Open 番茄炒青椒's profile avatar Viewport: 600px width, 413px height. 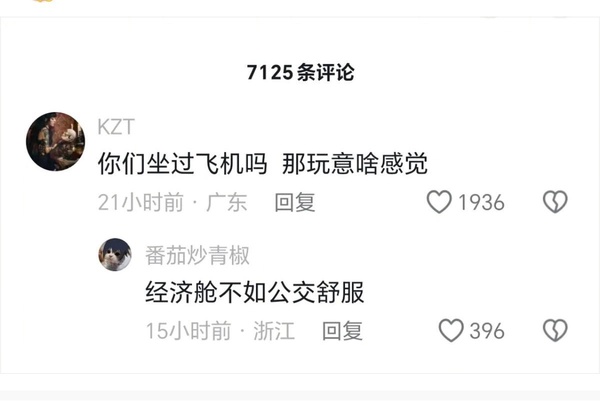pyautogui.click(x=115, y=255)
